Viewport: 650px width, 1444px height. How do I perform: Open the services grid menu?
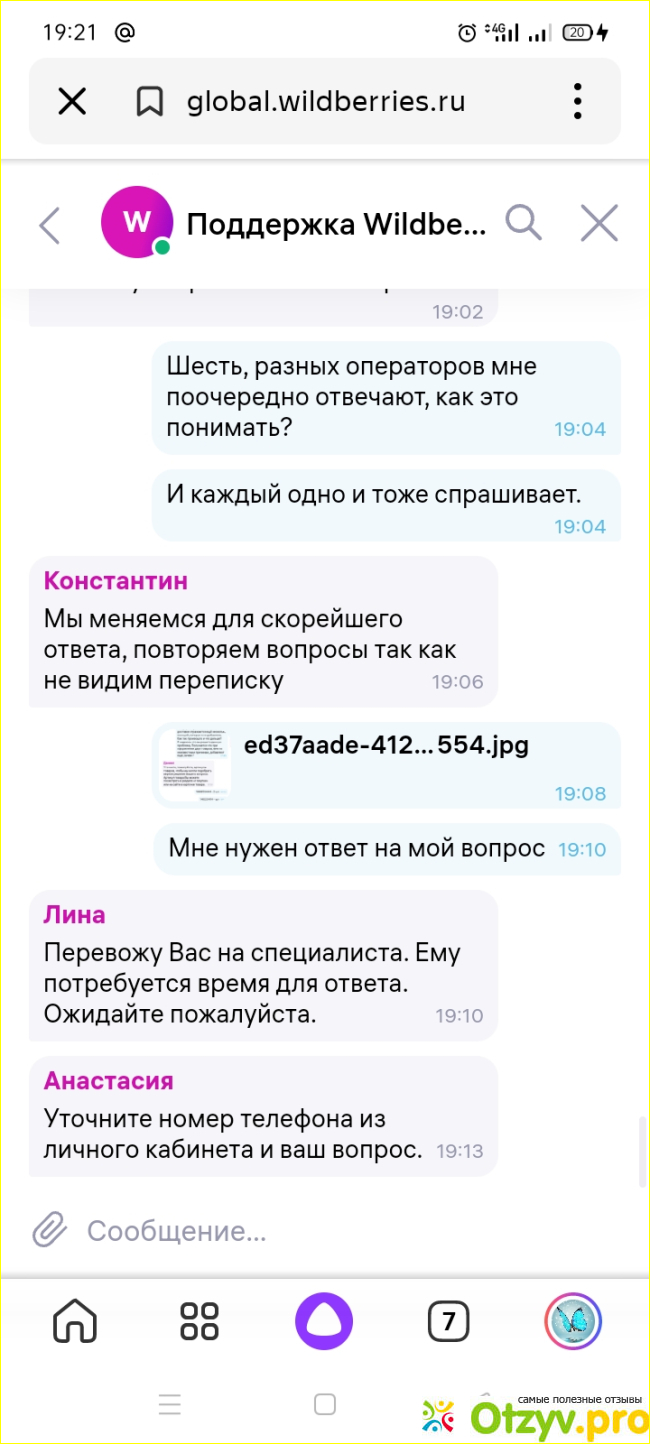pyautogui.click(x=199, y=1322)
